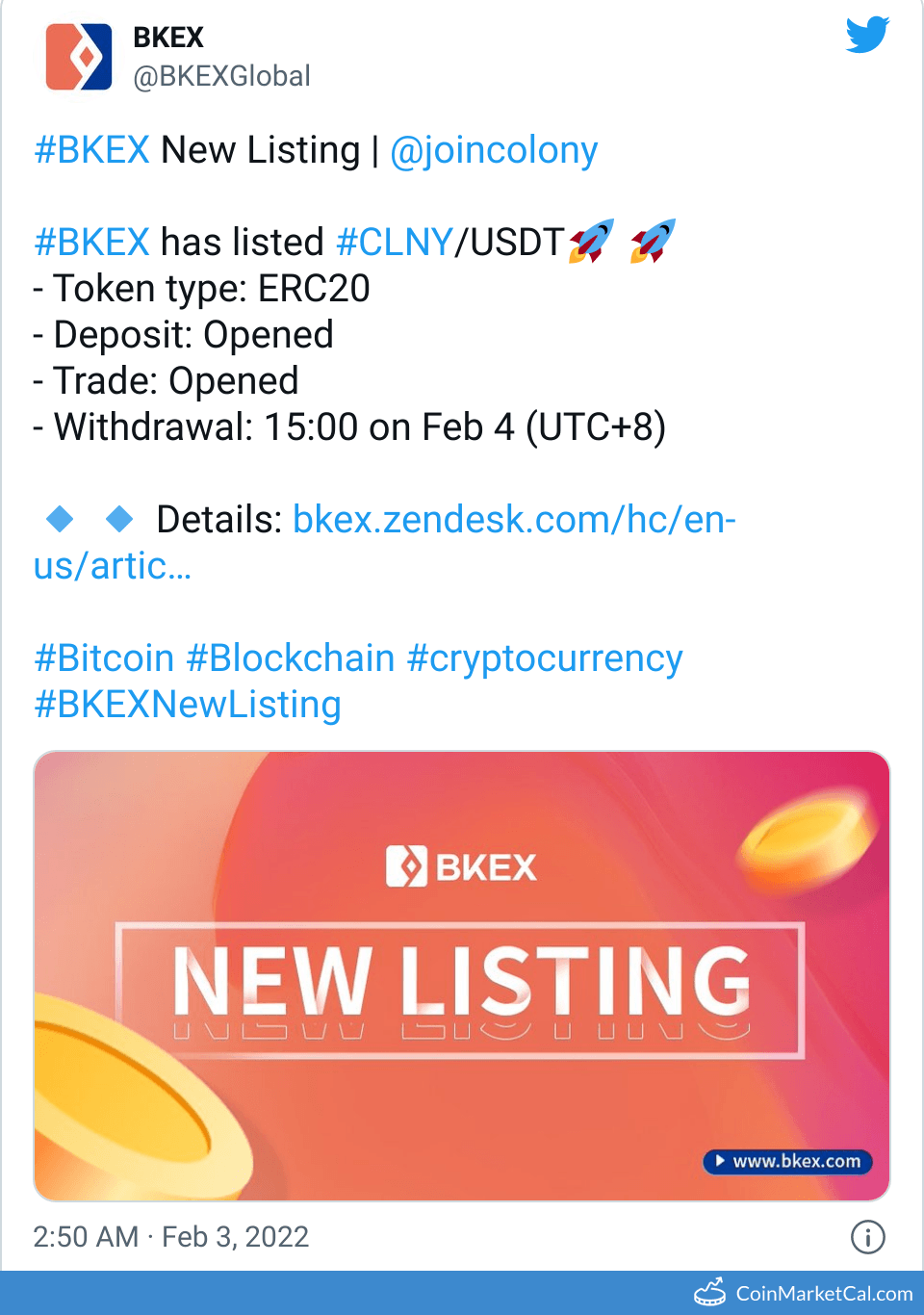Follow the bkex.zendesk.com details link
The width and height of the screenshot is (924, 1315).
click(x=514, y=520)
